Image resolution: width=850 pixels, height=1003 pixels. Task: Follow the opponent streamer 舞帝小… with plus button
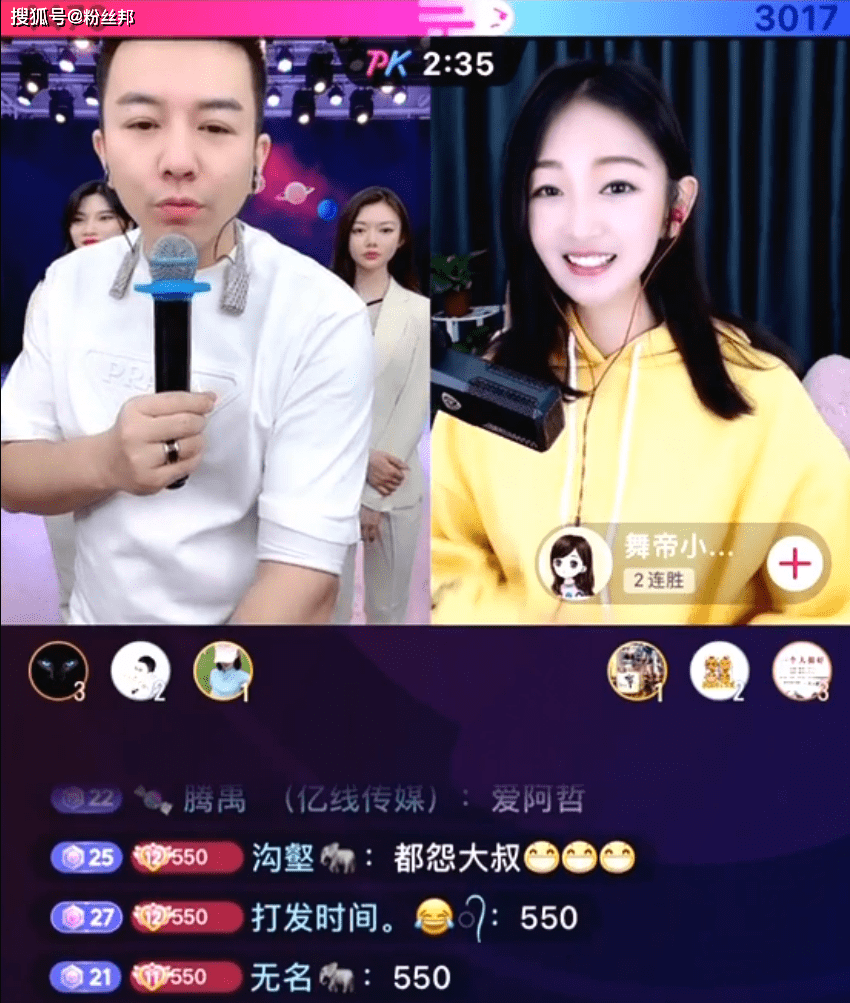[795, 565]
